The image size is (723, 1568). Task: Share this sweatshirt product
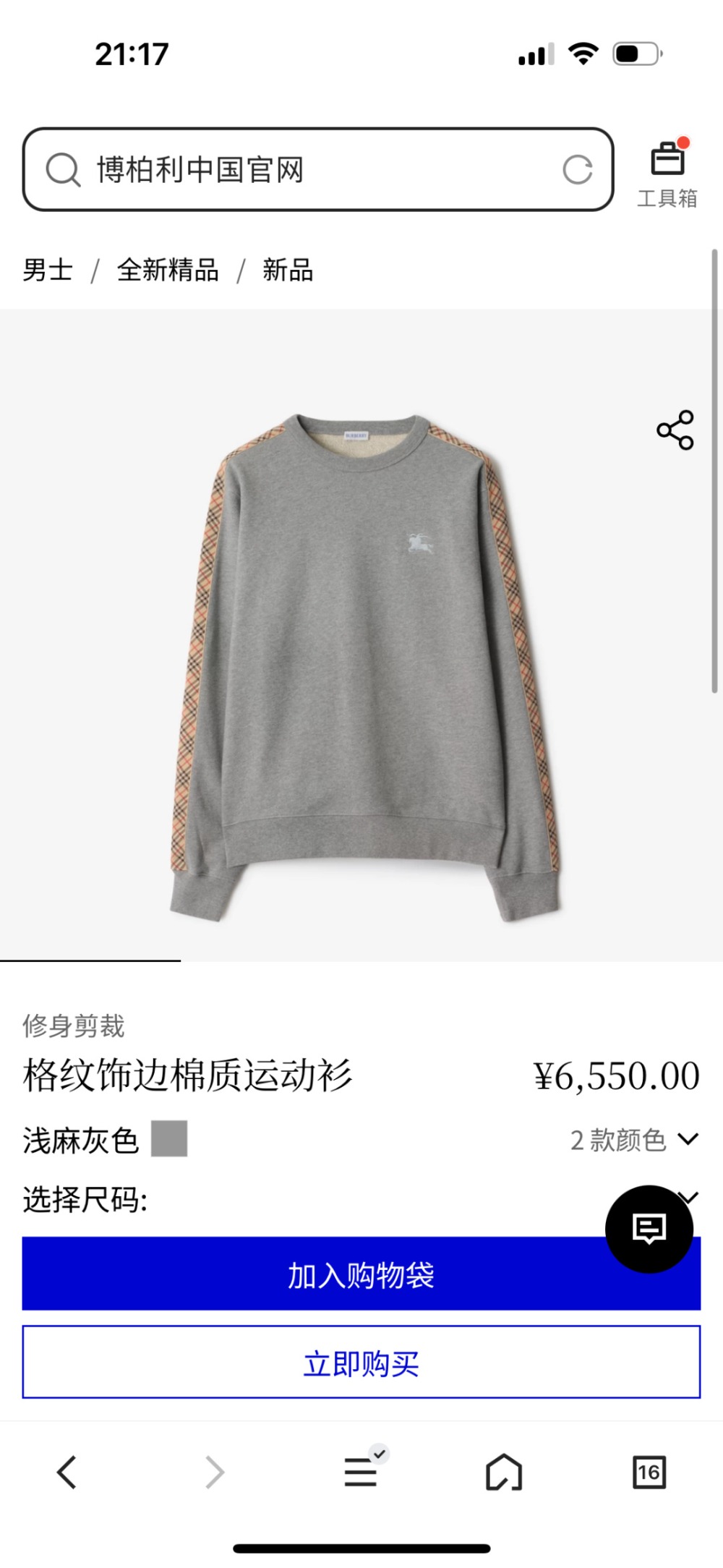click(x=675, y=430)
